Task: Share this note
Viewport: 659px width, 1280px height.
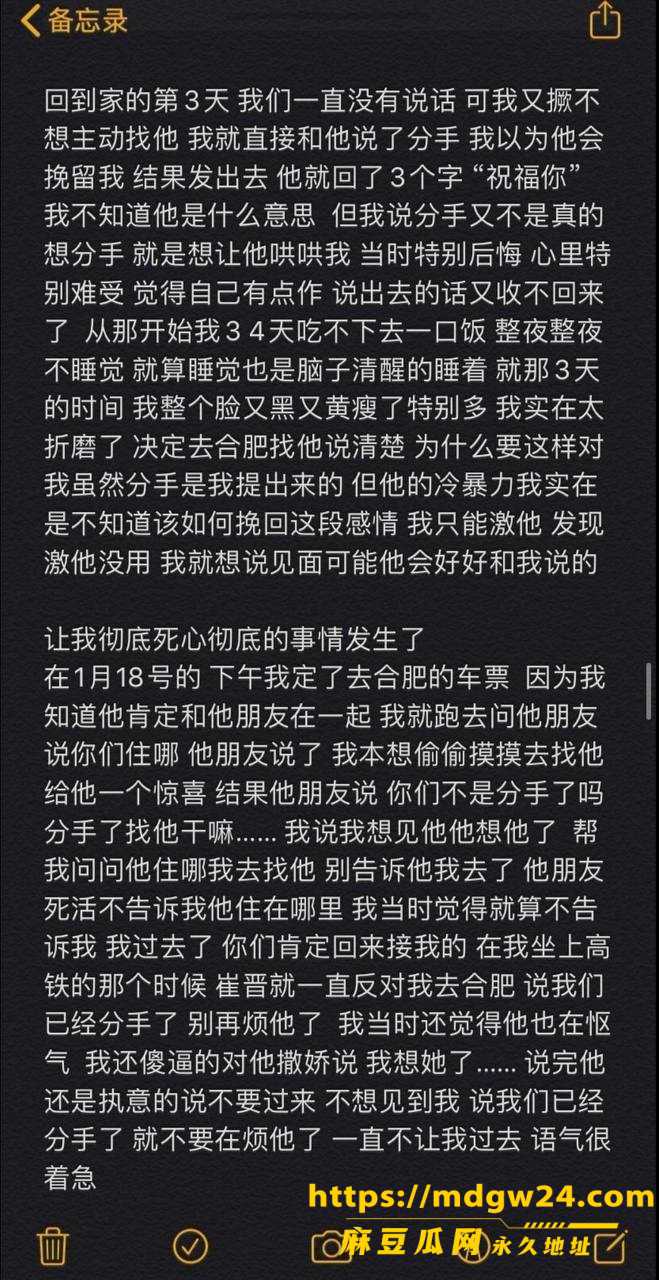Action: click(x=605, y=19)
